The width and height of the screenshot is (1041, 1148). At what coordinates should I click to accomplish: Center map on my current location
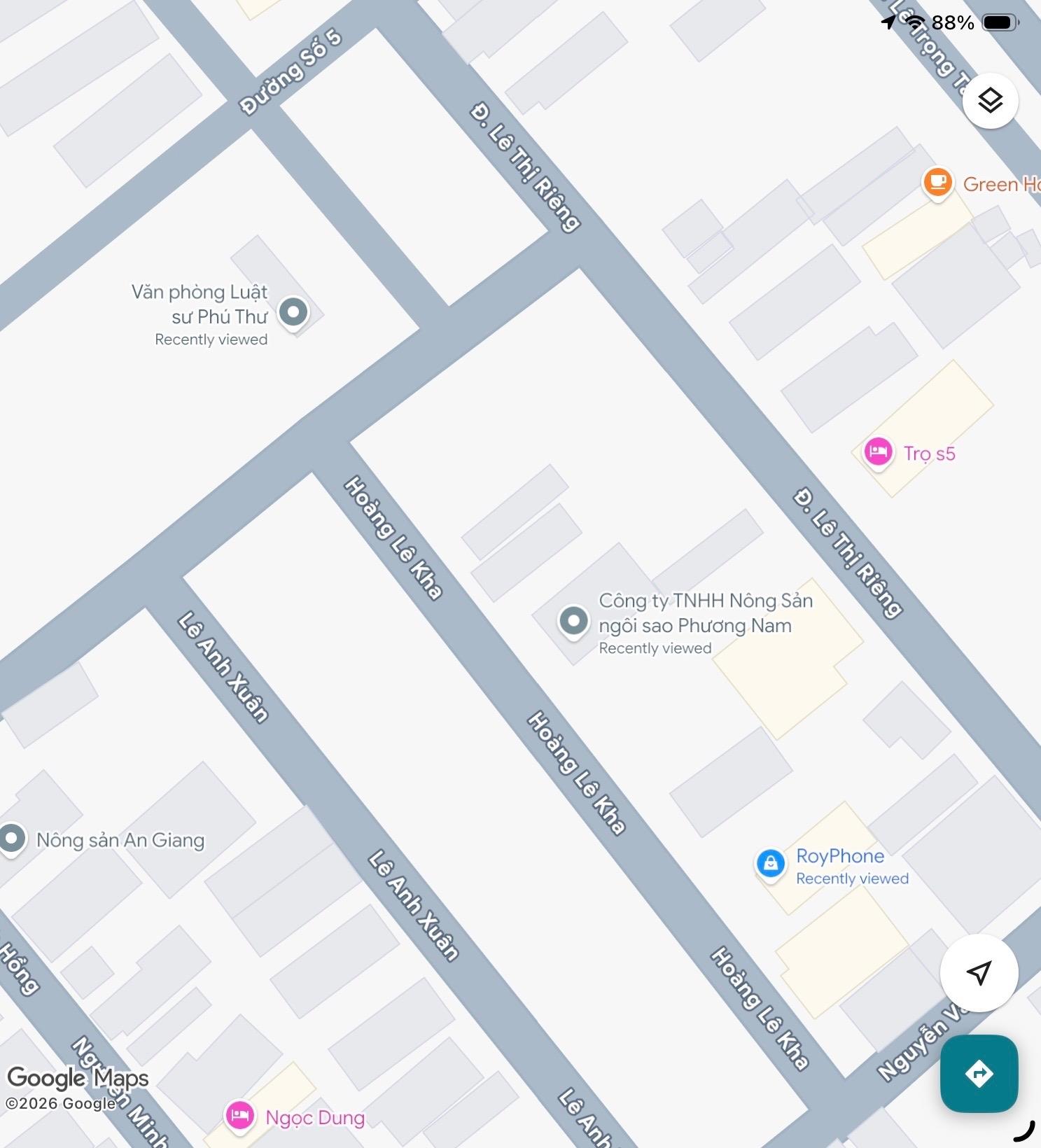[979, 972]
